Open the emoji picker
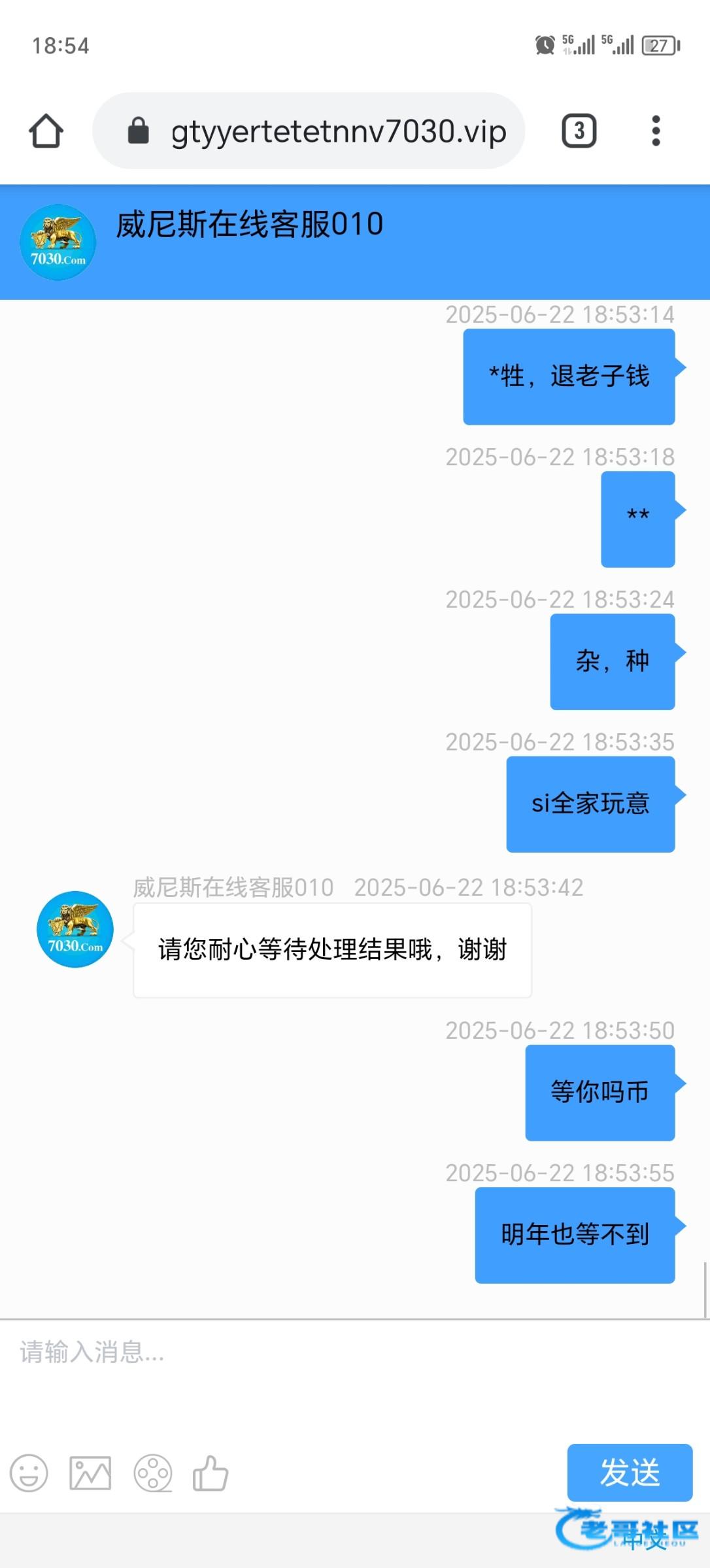 [29, 1473]
